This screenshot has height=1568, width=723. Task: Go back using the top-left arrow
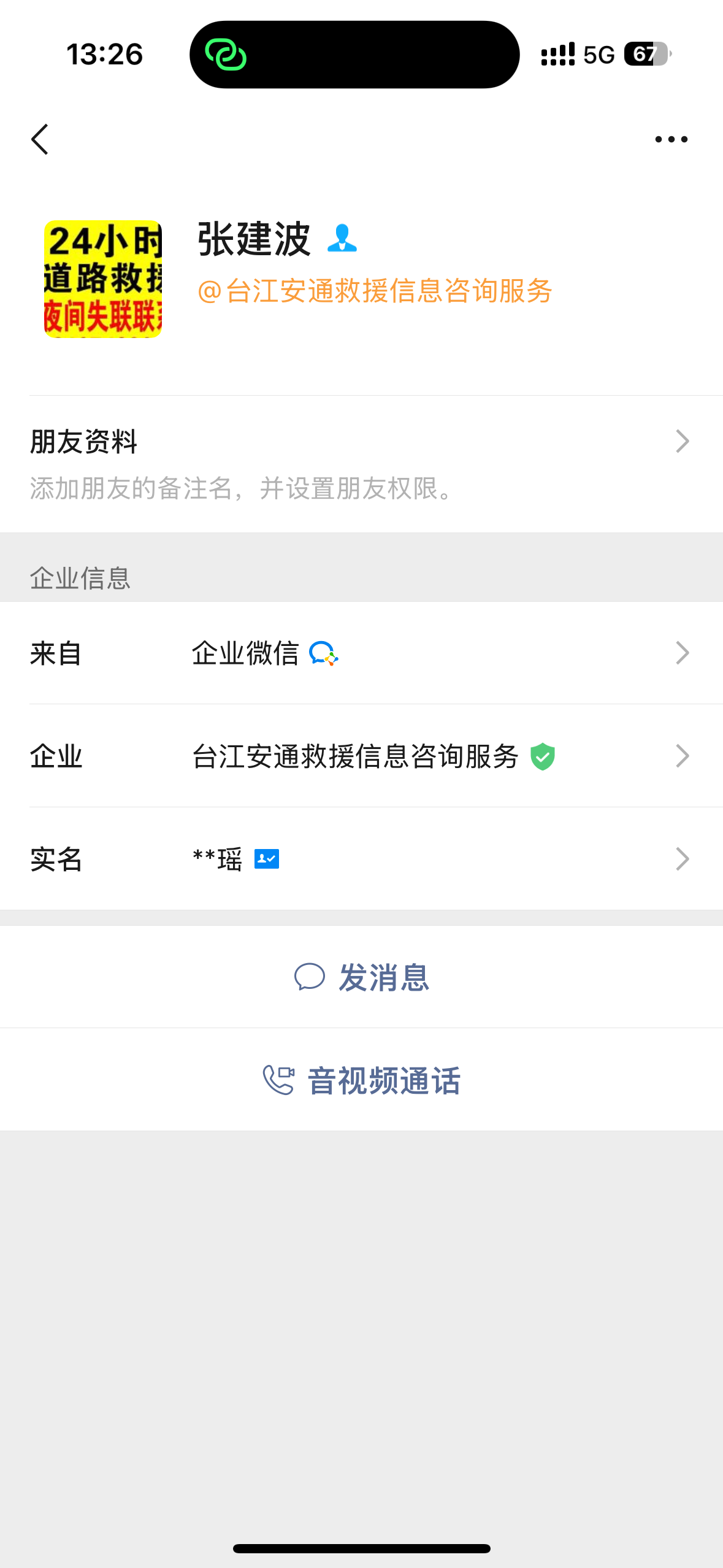pos(40,139)
